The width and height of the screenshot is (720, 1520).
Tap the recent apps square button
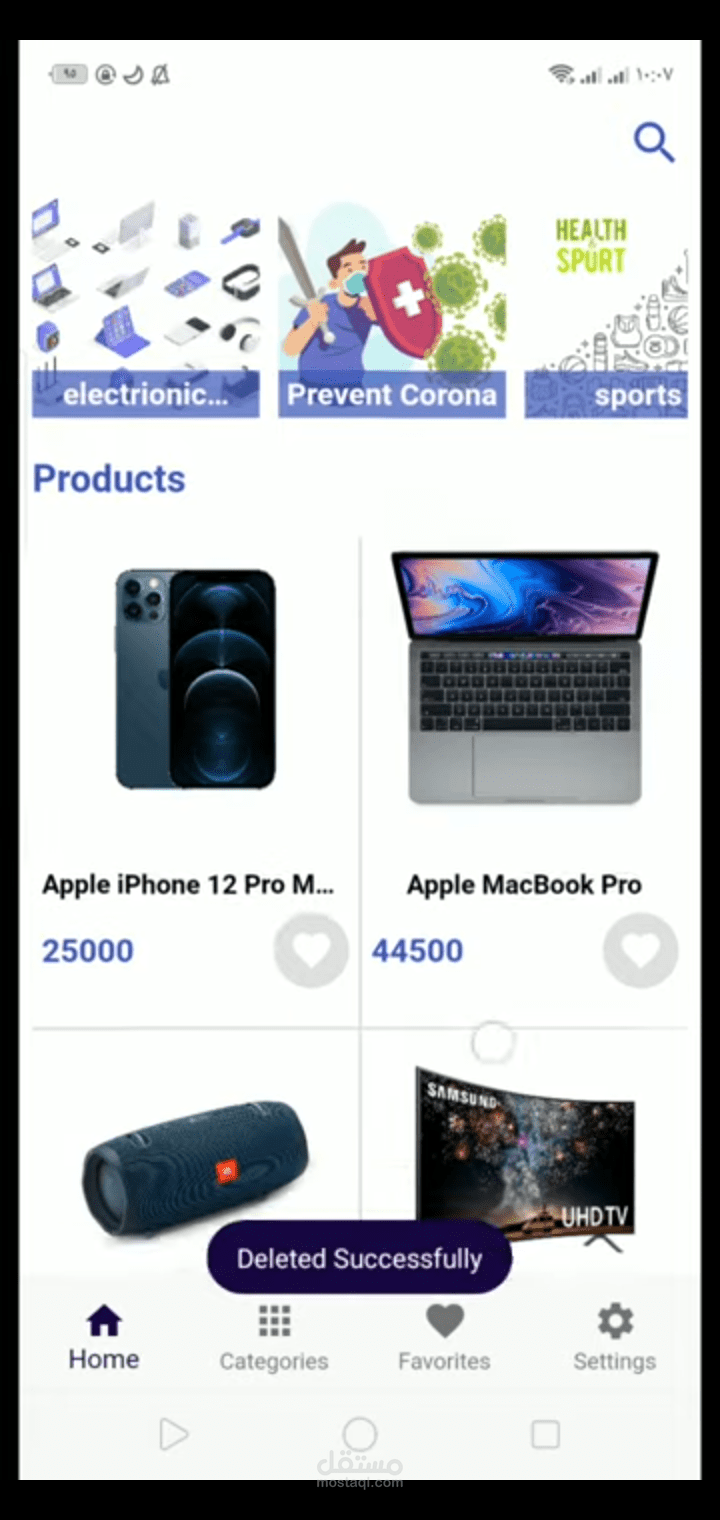(544, 1434)
